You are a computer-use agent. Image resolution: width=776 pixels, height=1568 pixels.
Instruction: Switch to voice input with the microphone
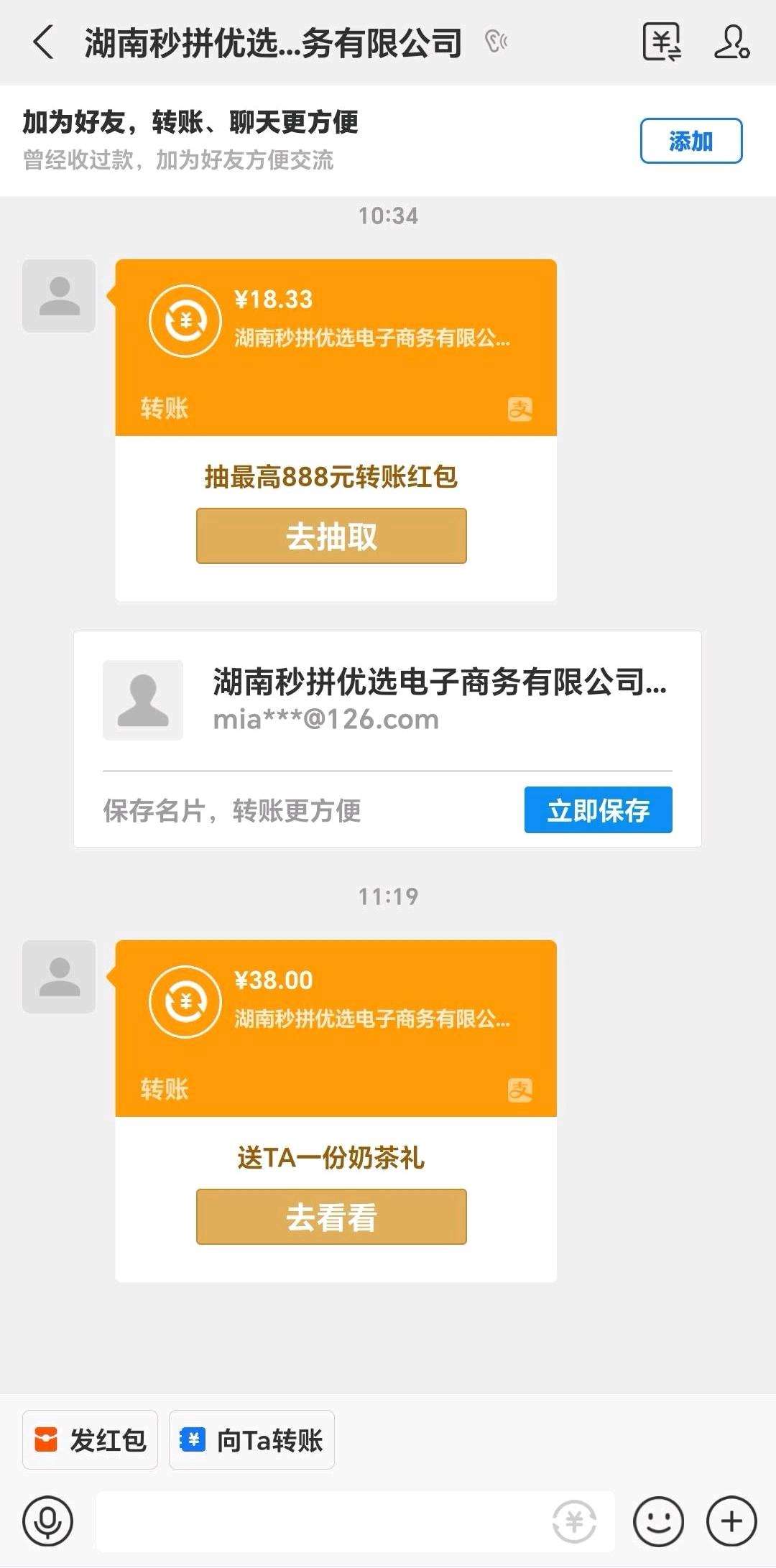coord(47,1521)
